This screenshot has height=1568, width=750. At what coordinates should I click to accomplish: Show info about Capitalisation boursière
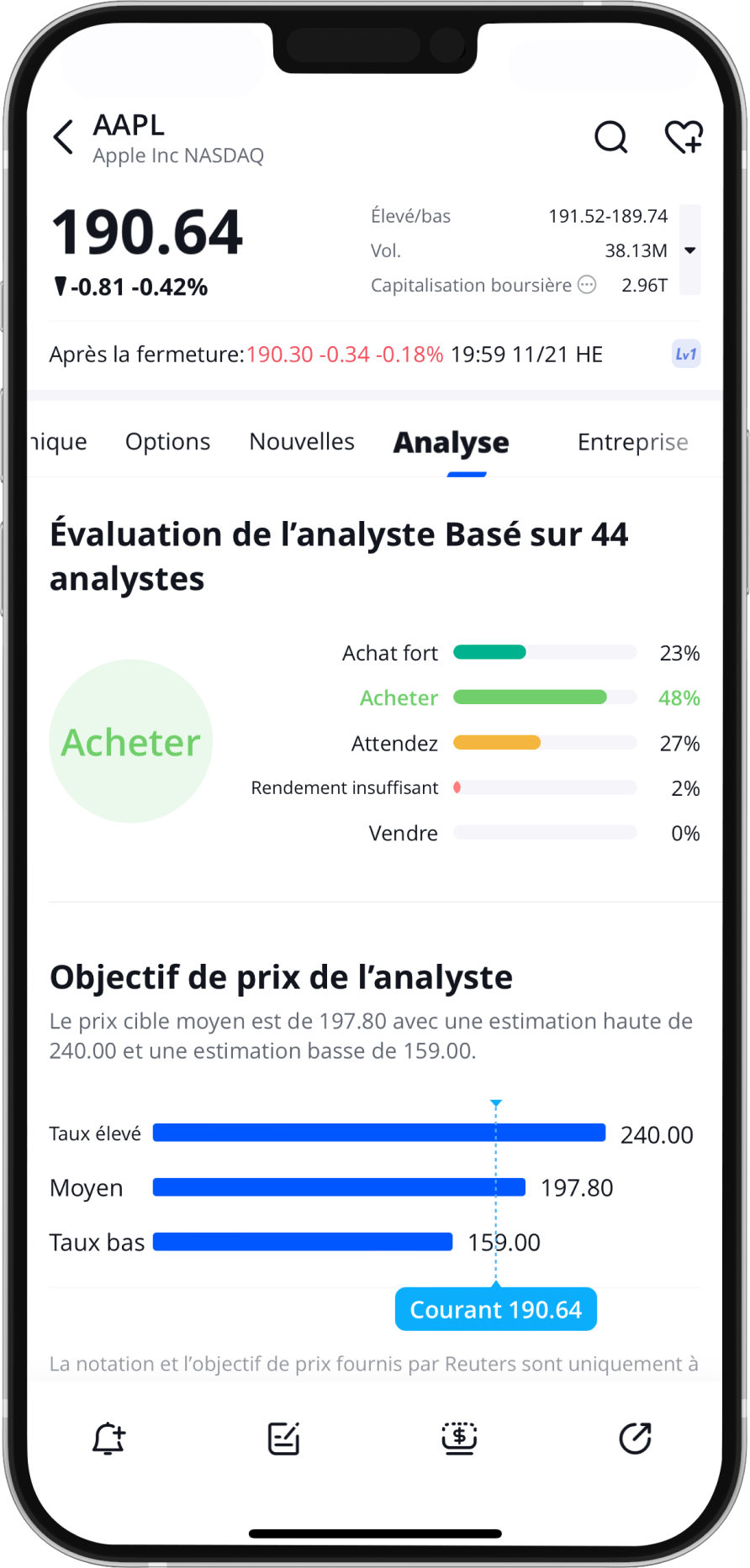(x=587, y=285)
